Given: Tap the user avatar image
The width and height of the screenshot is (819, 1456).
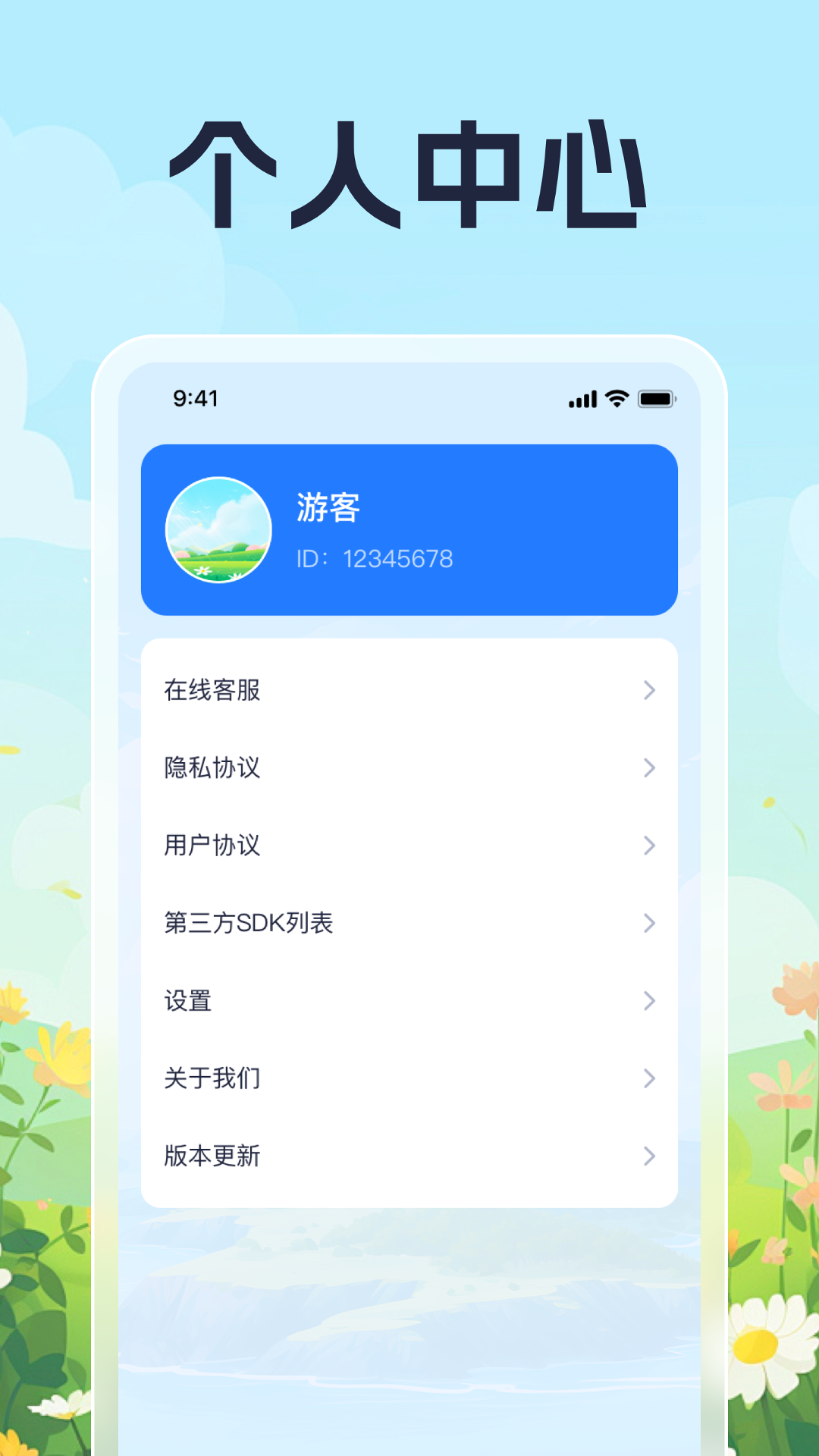Looking at the screenshot, I should pyautogui.click(x=218, y=531).
